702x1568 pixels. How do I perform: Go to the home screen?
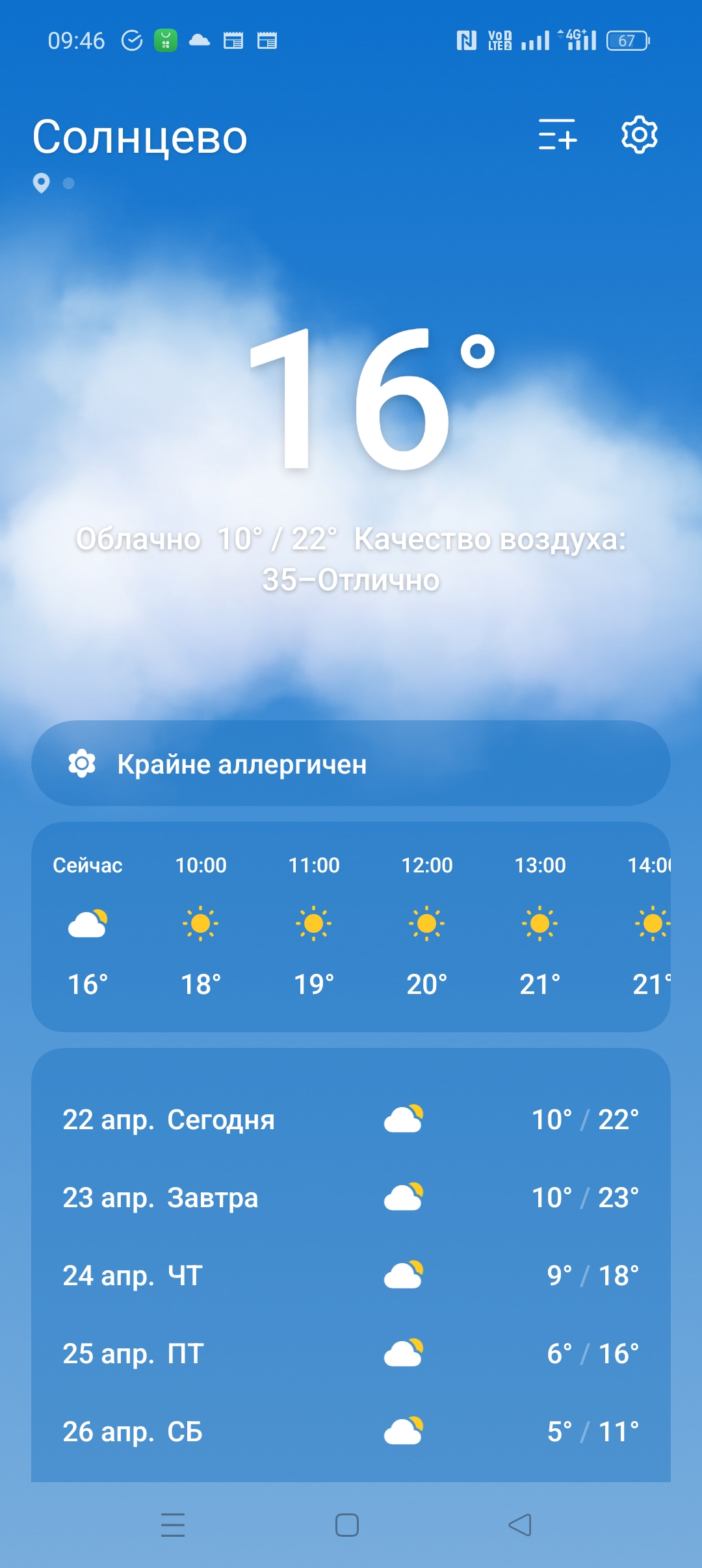(347, 1524)
